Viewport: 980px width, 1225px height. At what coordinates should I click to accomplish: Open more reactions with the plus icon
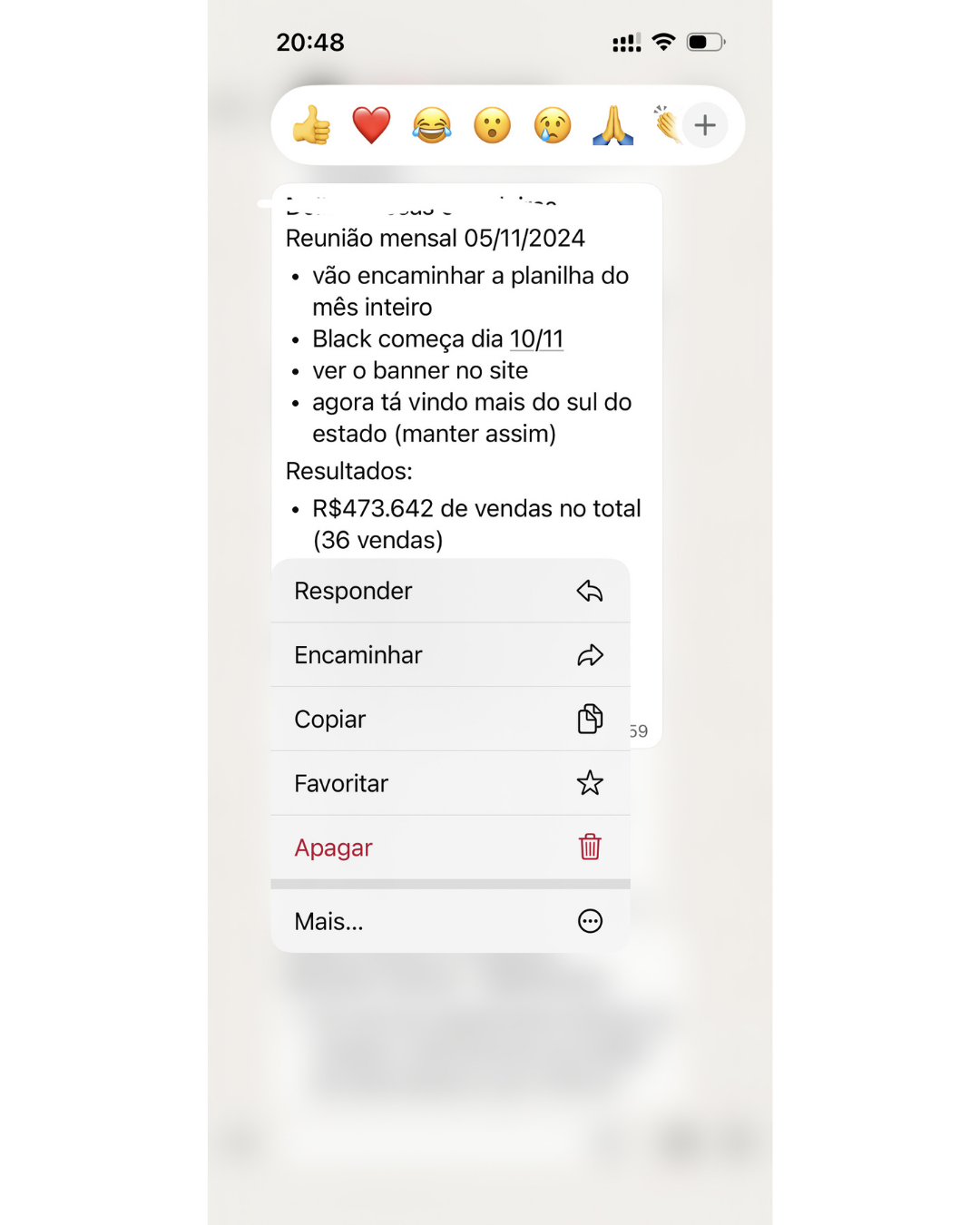click(x=705, y=125)
